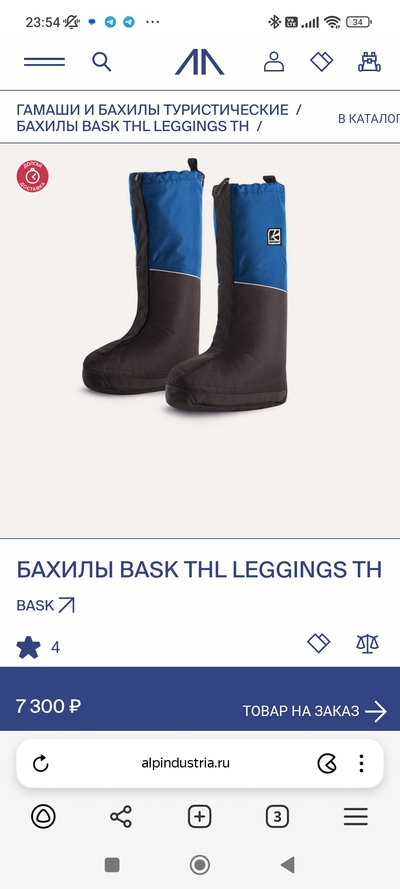Viewport: 400px width, 889px height.
Task: Open a new browser tab
Action: [199, 817]
